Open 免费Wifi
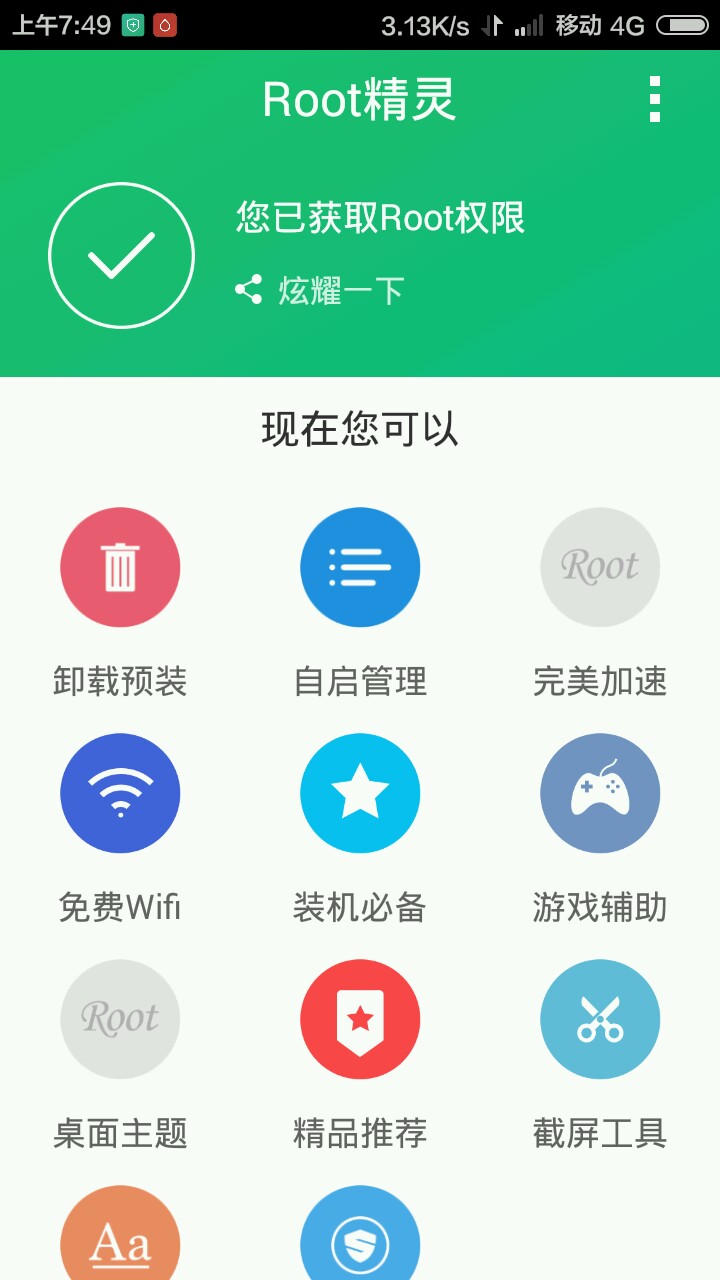The width and height of the screenshot is (720, 1280). click(120, 793)
